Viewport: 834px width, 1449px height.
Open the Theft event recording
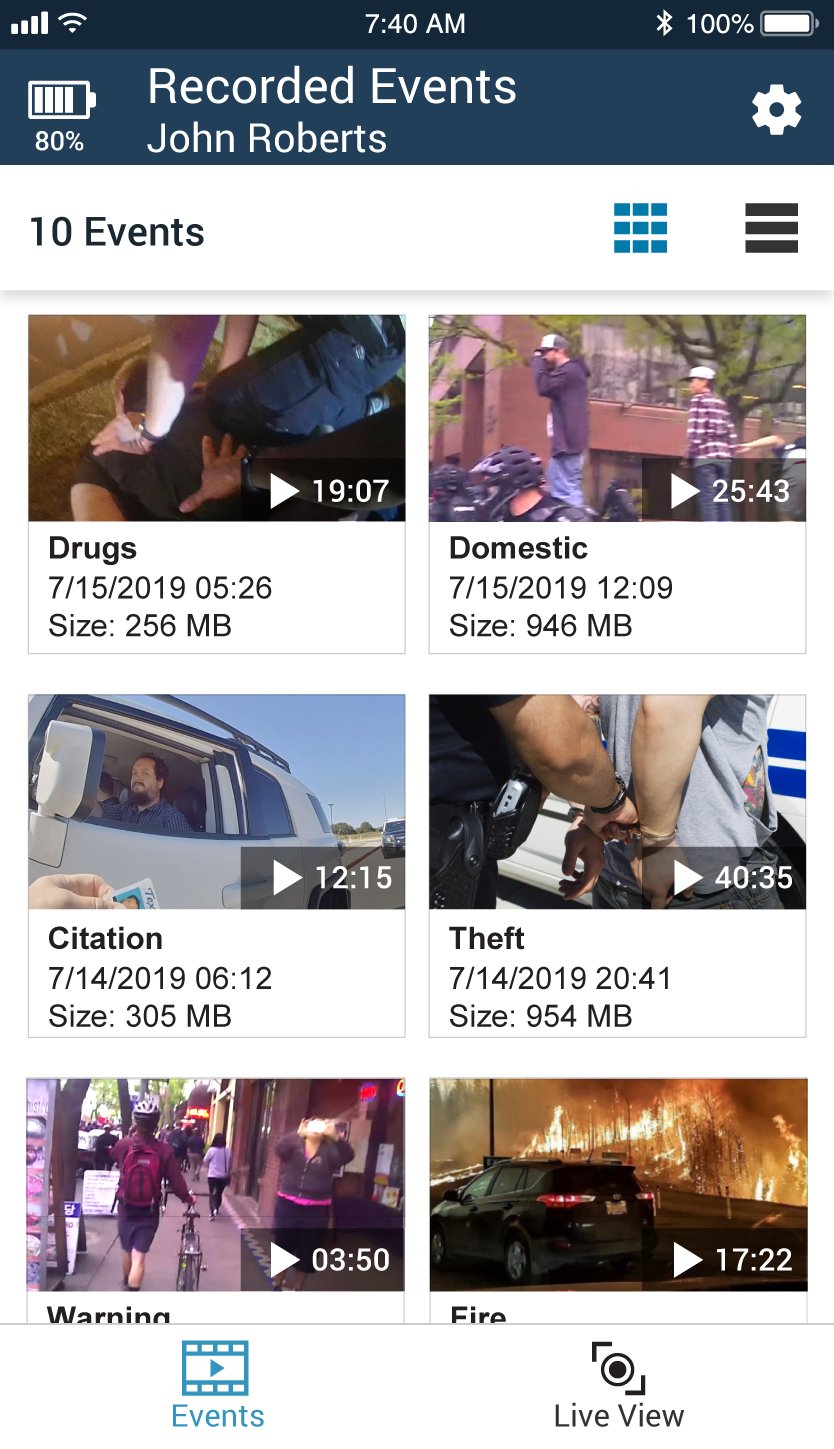coord(617,802)
